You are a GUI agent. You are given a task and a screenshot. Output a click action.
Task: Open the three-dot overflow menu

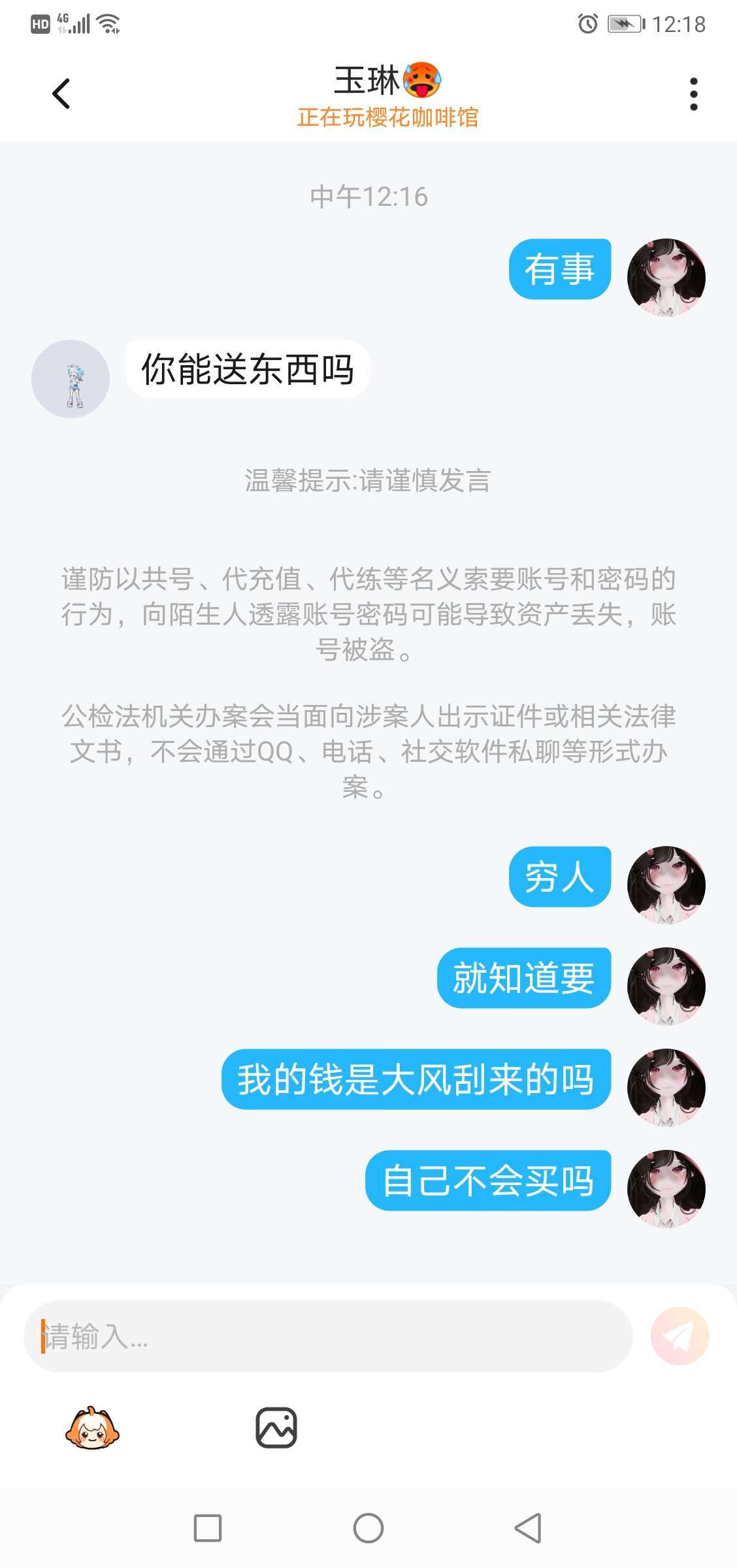point(693,94)
